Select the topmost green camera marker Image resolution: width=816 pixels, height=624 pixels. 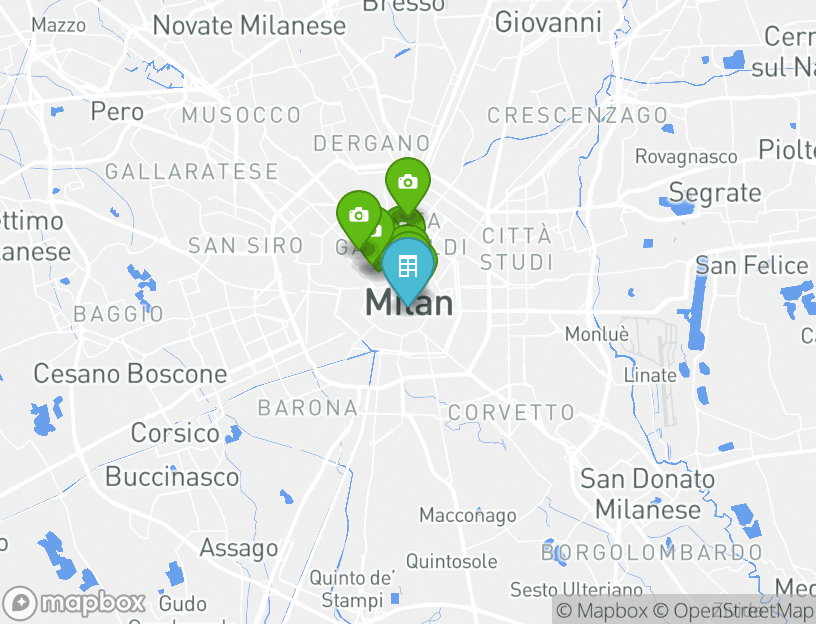tap(407, 182)
